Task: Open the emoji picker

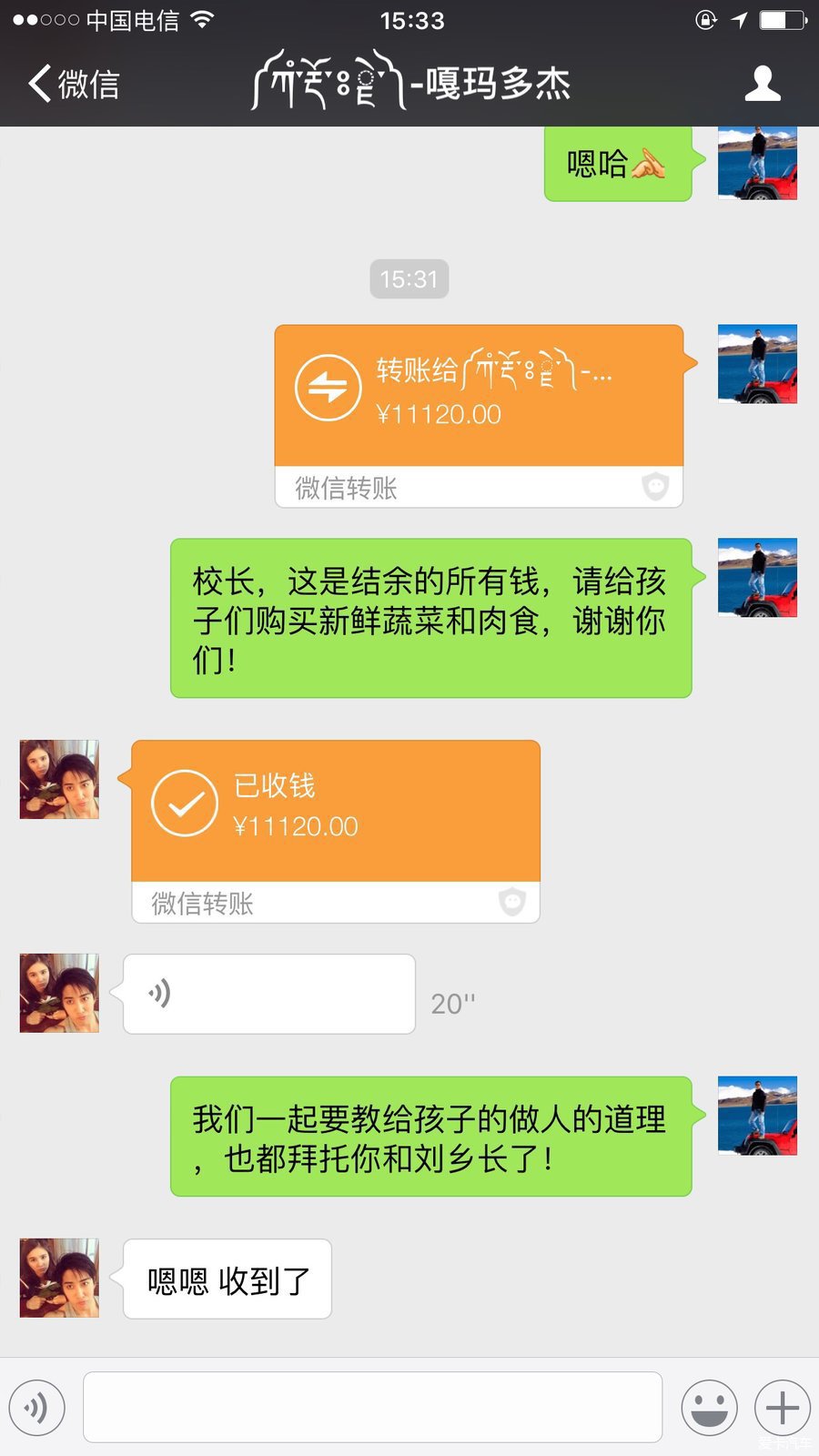Action: click(x=709, y=1408)
